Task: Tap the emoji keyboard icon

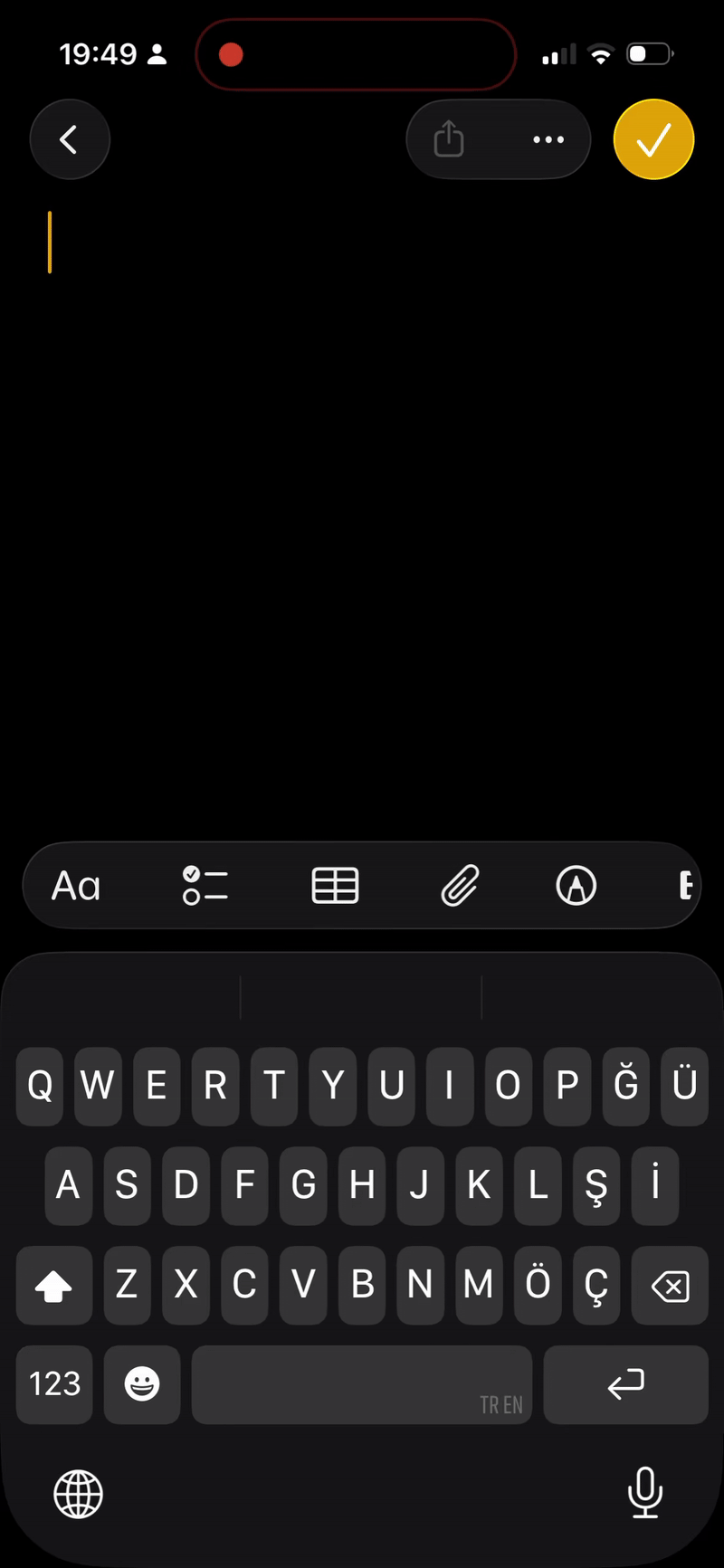Action: point(142,1384)
